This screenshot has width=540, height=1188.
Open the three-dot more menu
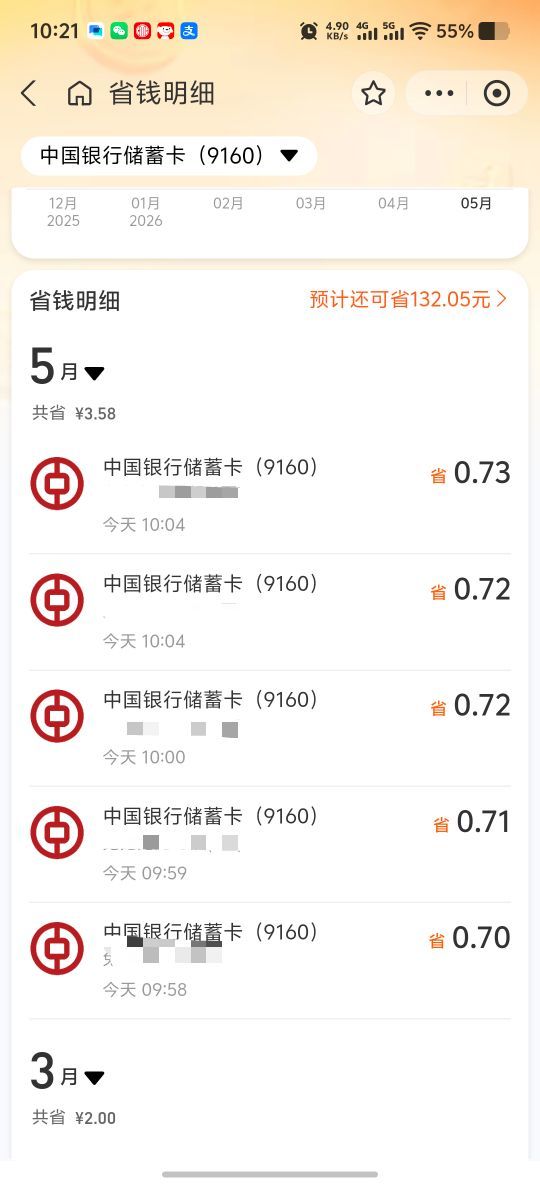pyautogui.click(x=439, y=93)
